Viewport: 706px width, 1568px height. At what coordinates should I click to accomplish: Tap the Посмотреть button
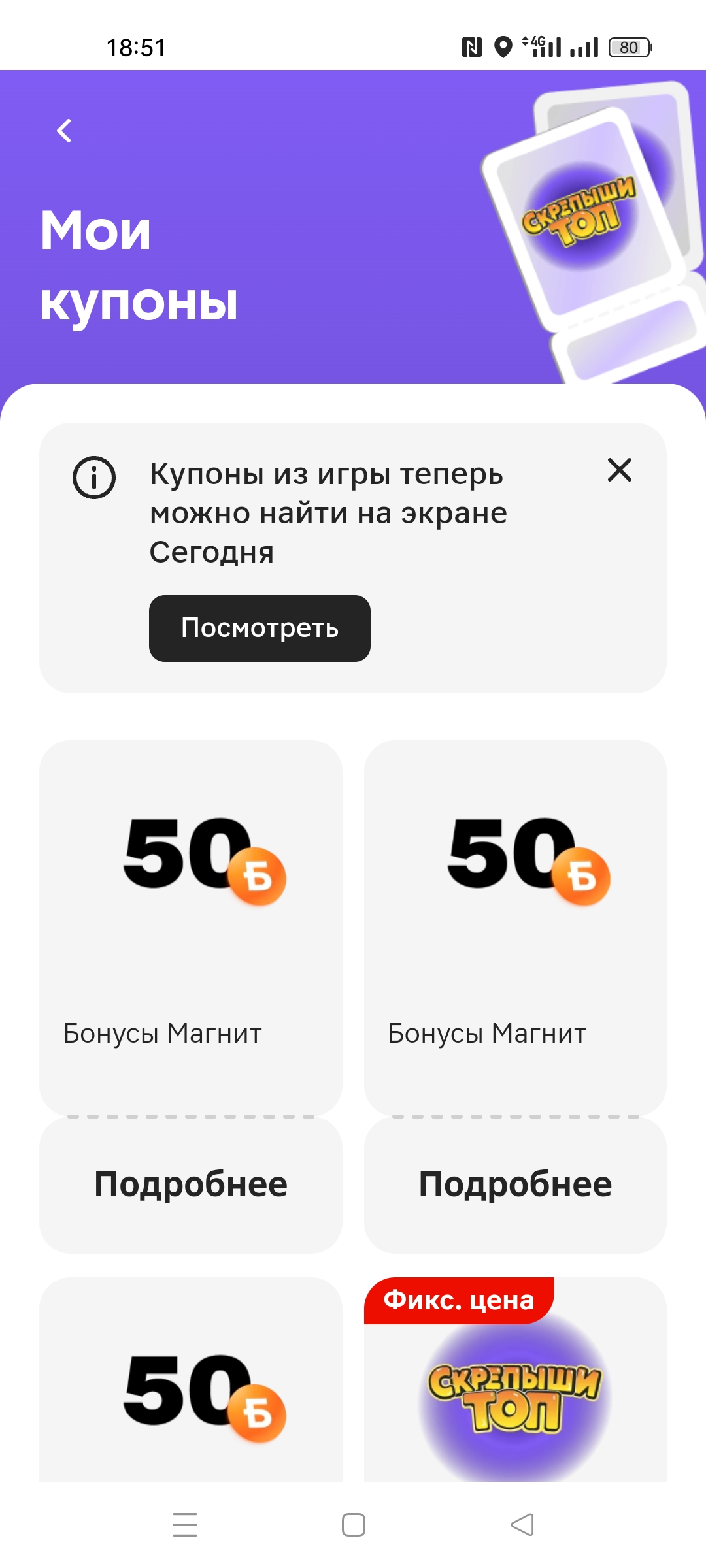260,628
